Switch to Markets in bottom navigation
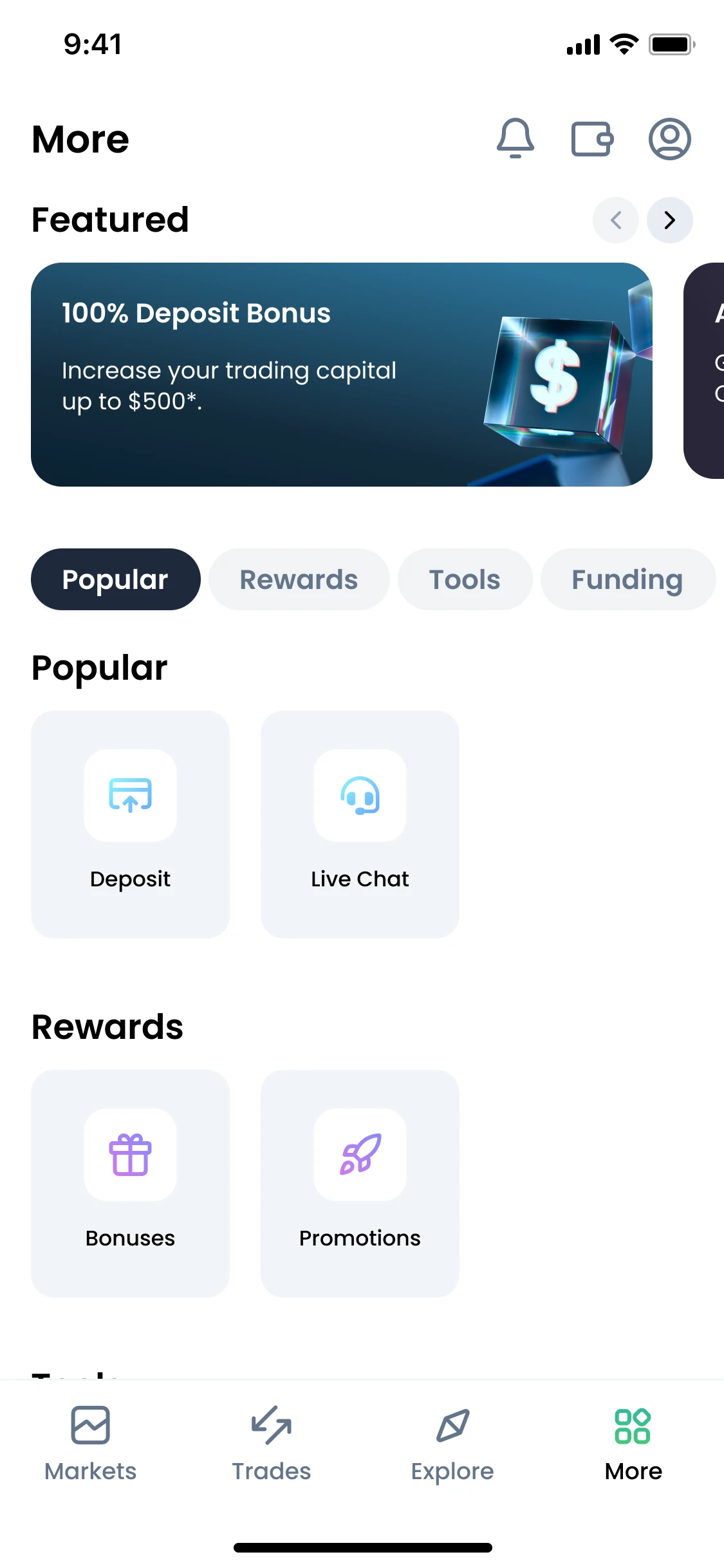The image size is (724, 1568). 90,1448
